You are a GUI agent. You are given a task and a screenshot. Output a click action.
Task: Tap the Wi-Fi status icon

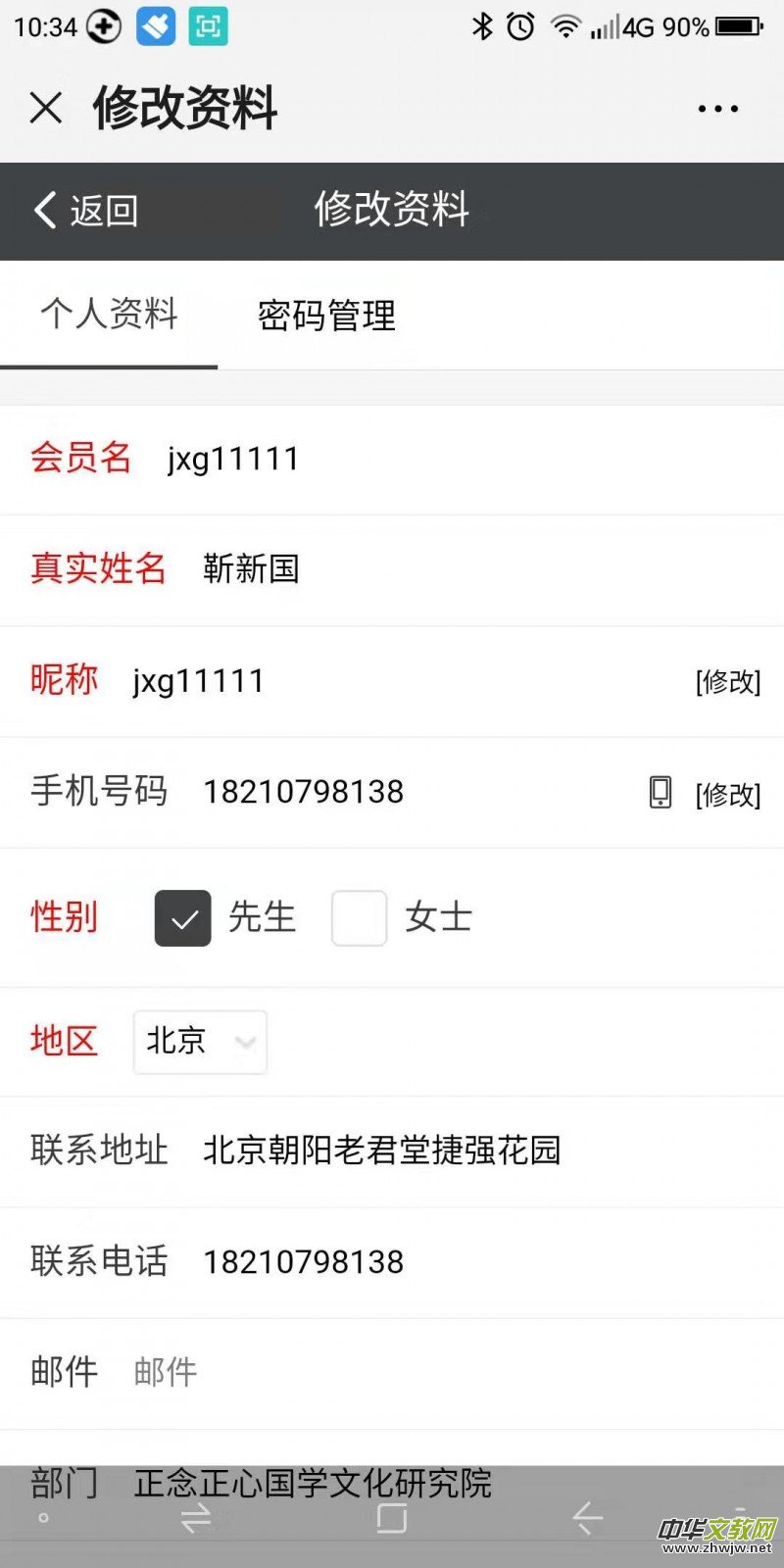[565, 26]
